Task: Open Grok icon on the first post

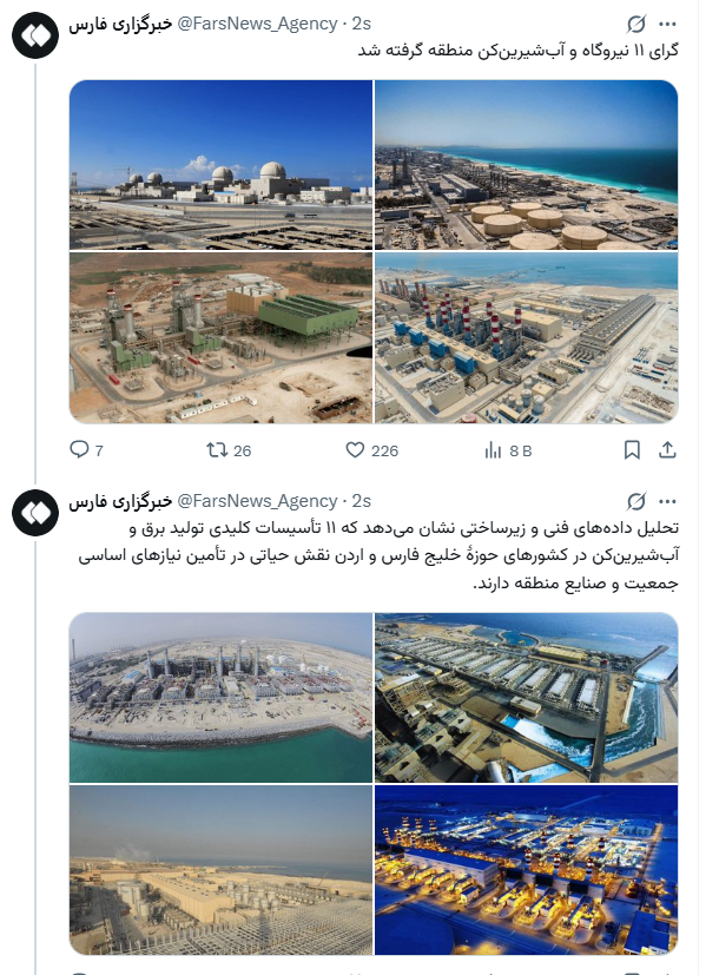Action: tap(636, 24)
